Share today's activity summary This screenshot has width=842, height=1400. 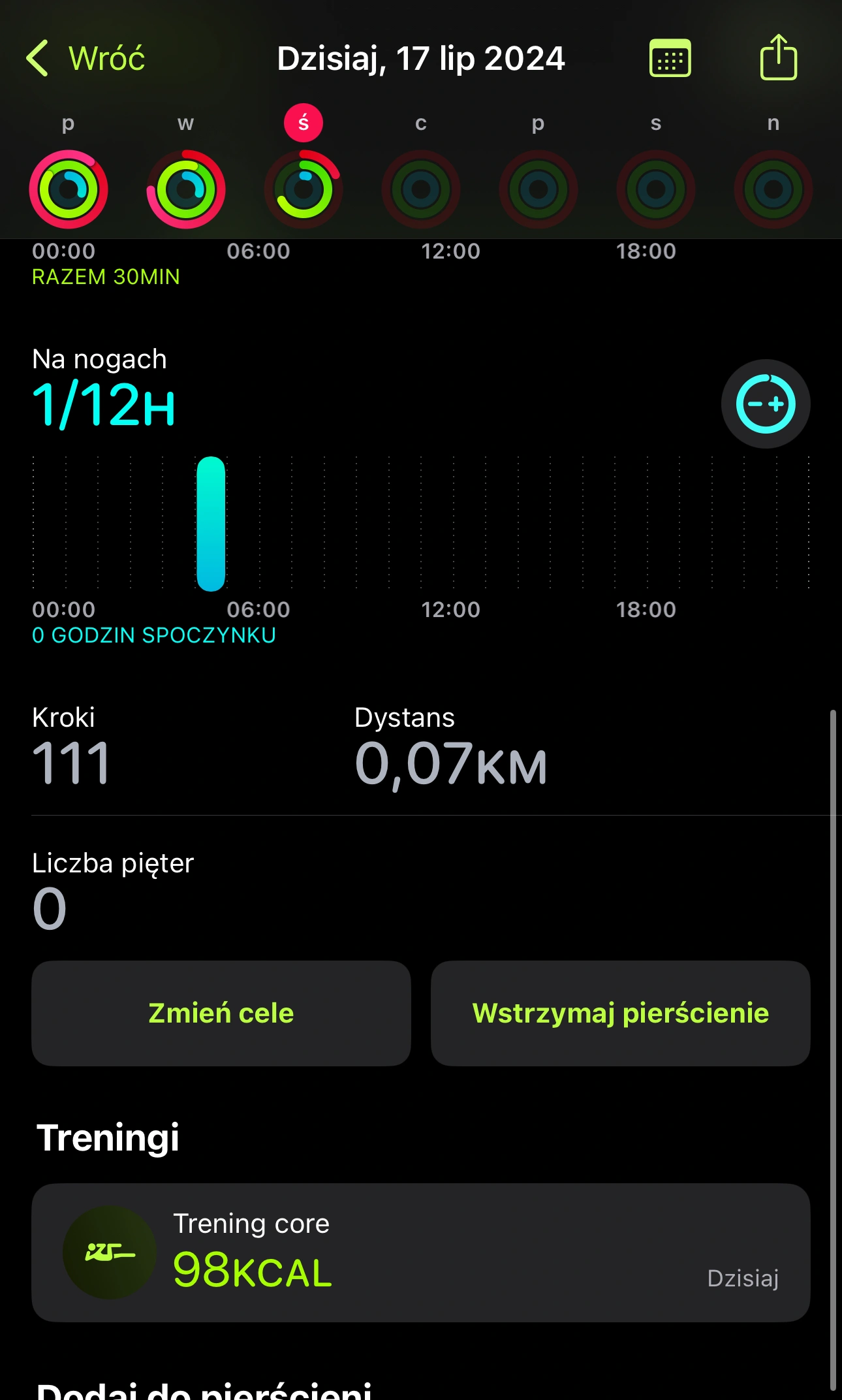(x=779, y=57)
